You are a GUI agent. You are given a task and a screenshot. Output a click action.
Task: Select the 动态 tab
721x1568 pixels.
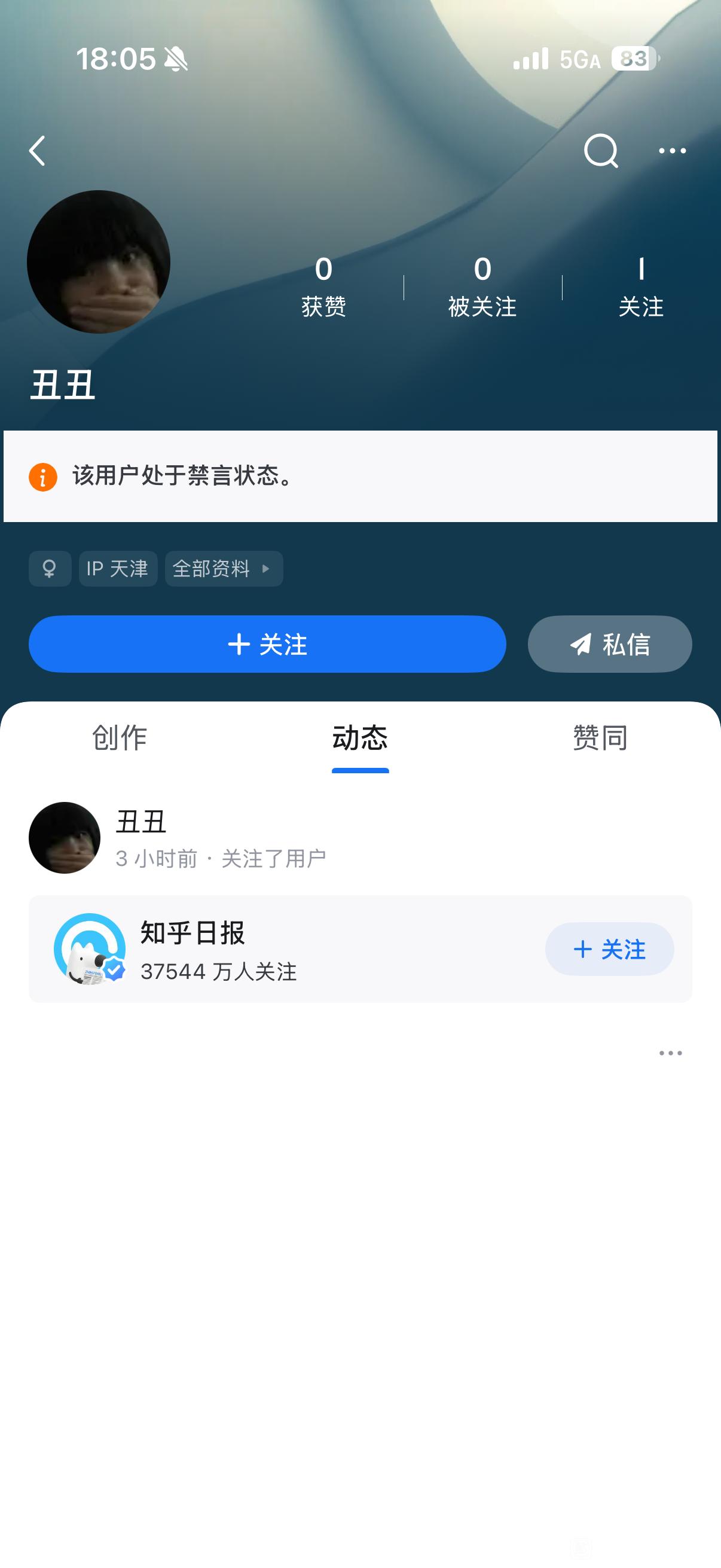pyautogui.click(x=360, y=738)
